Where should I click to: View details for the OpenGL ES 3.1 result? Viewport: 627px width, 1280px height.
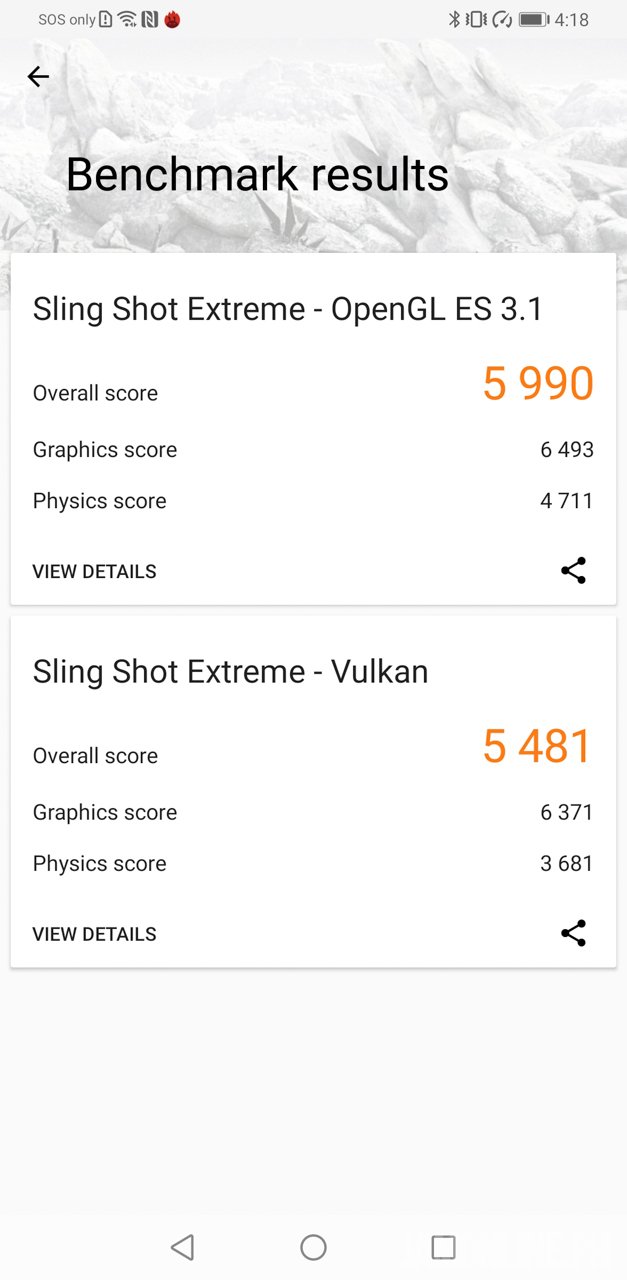coord(95,572)
